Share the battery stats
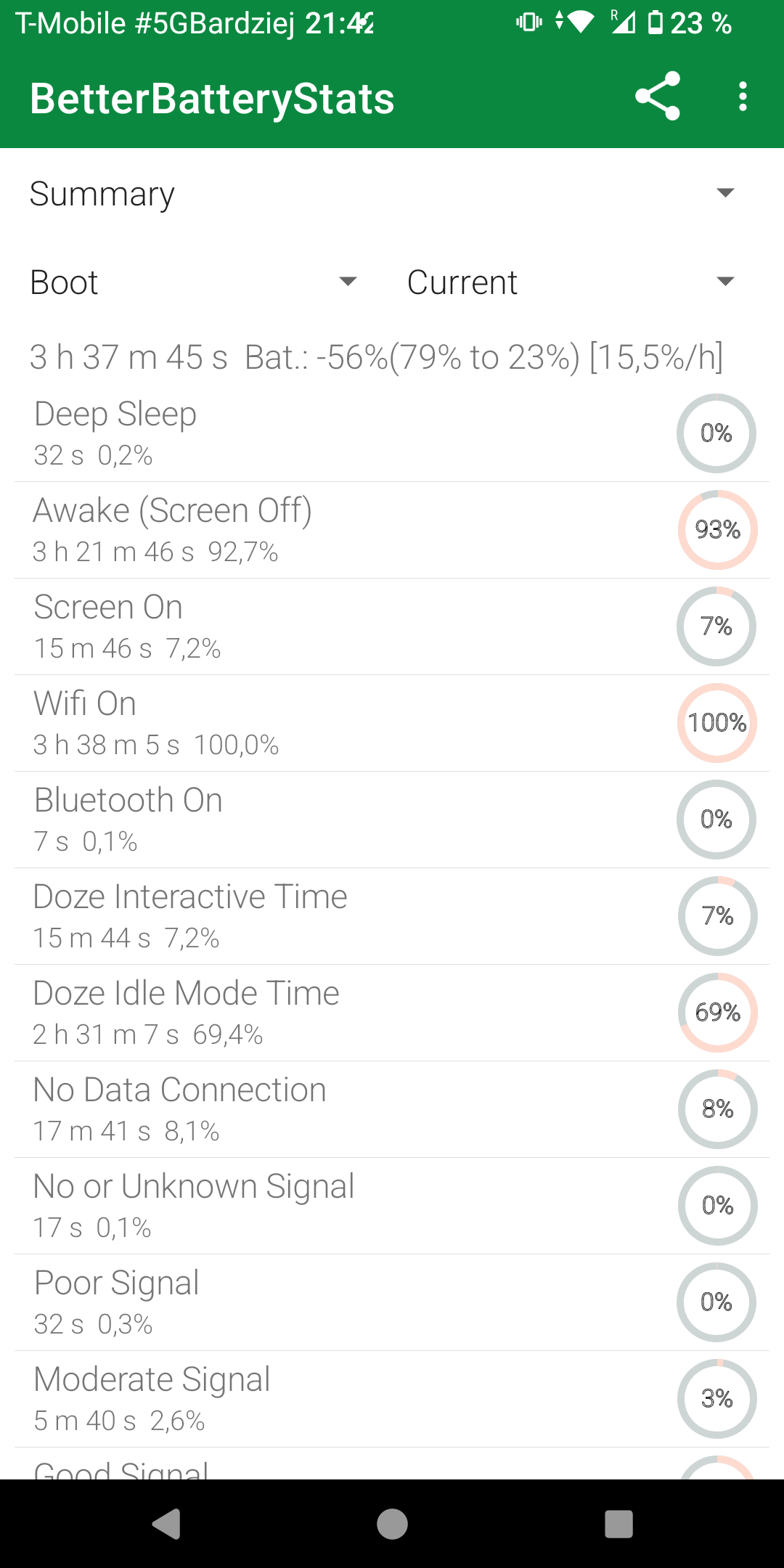The height and width of the screenshot is (1568, 784). pos(658,97)
